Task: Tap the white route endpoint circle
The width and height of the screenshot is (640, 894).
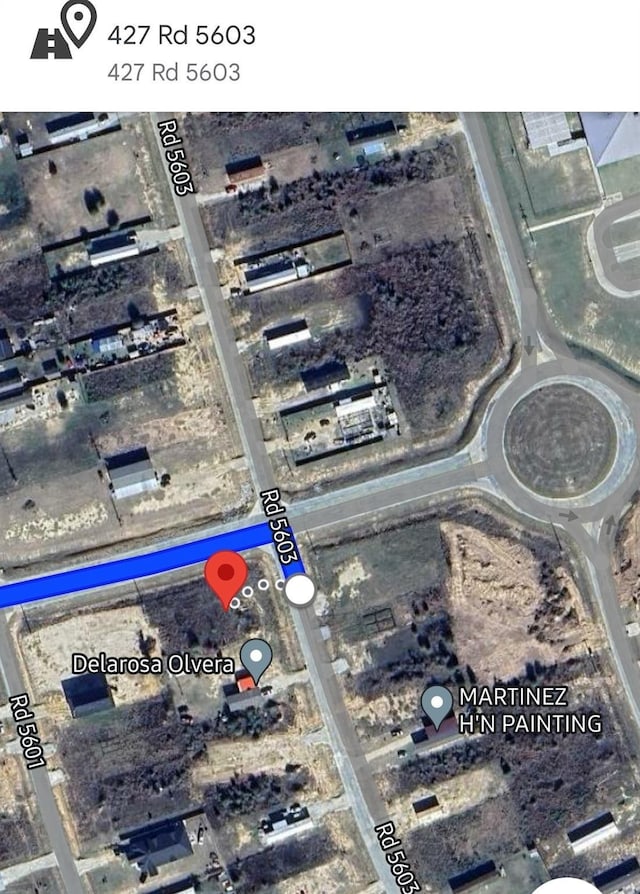Action: click(299, 591)
